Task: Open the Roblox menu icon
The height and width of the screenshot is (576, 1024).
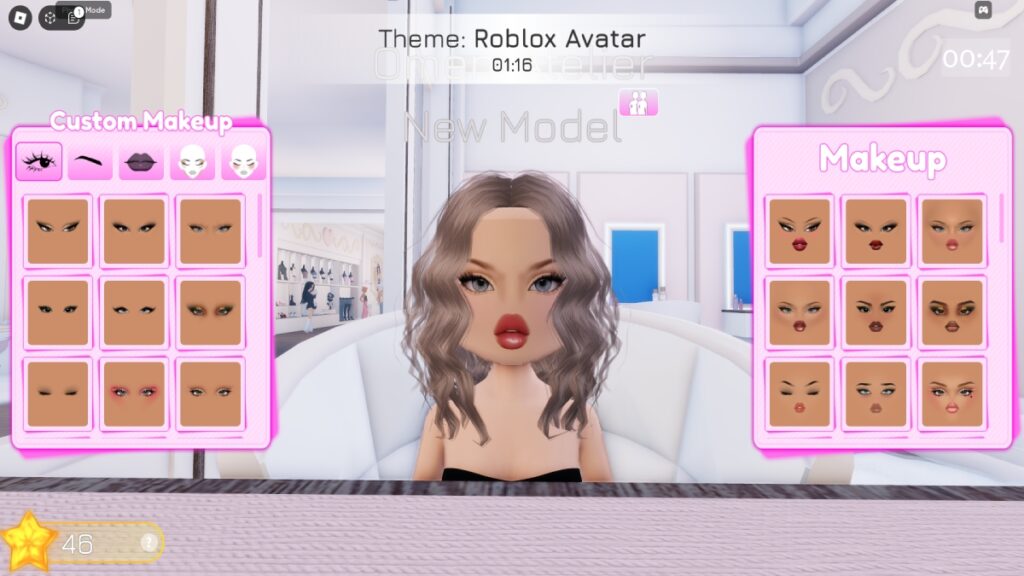Action: [19, 17]
